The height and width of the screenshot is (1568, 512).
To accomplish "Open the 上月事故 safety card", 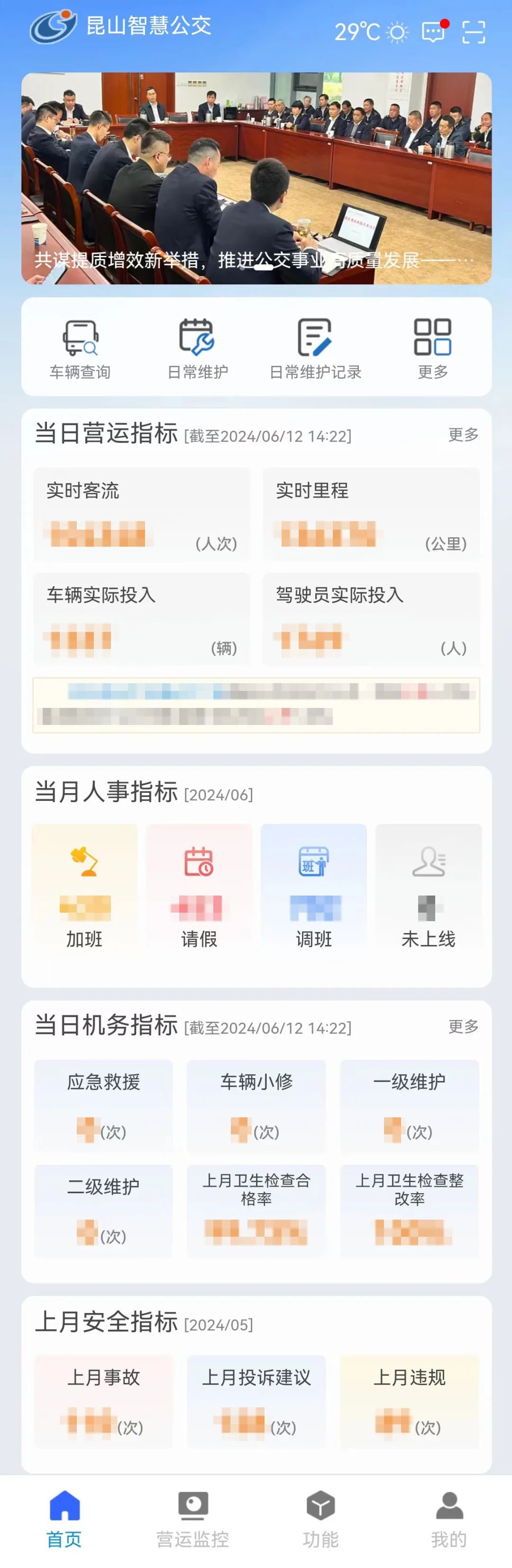I will (x=103, y=1401).
